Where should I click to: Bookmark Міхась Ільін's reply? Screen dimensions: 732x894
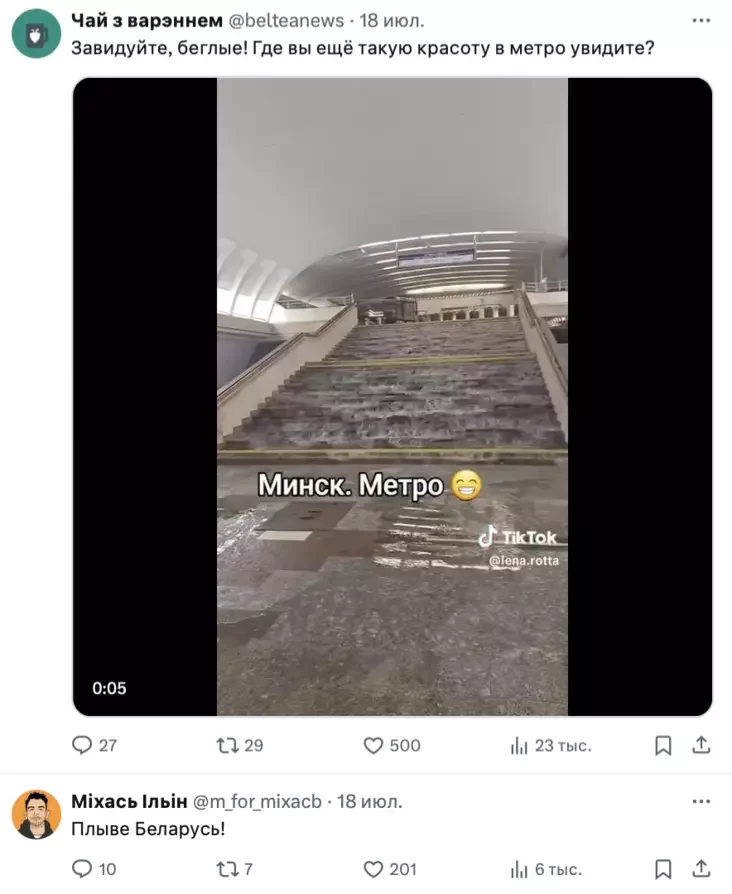click(x=662, y=869)
